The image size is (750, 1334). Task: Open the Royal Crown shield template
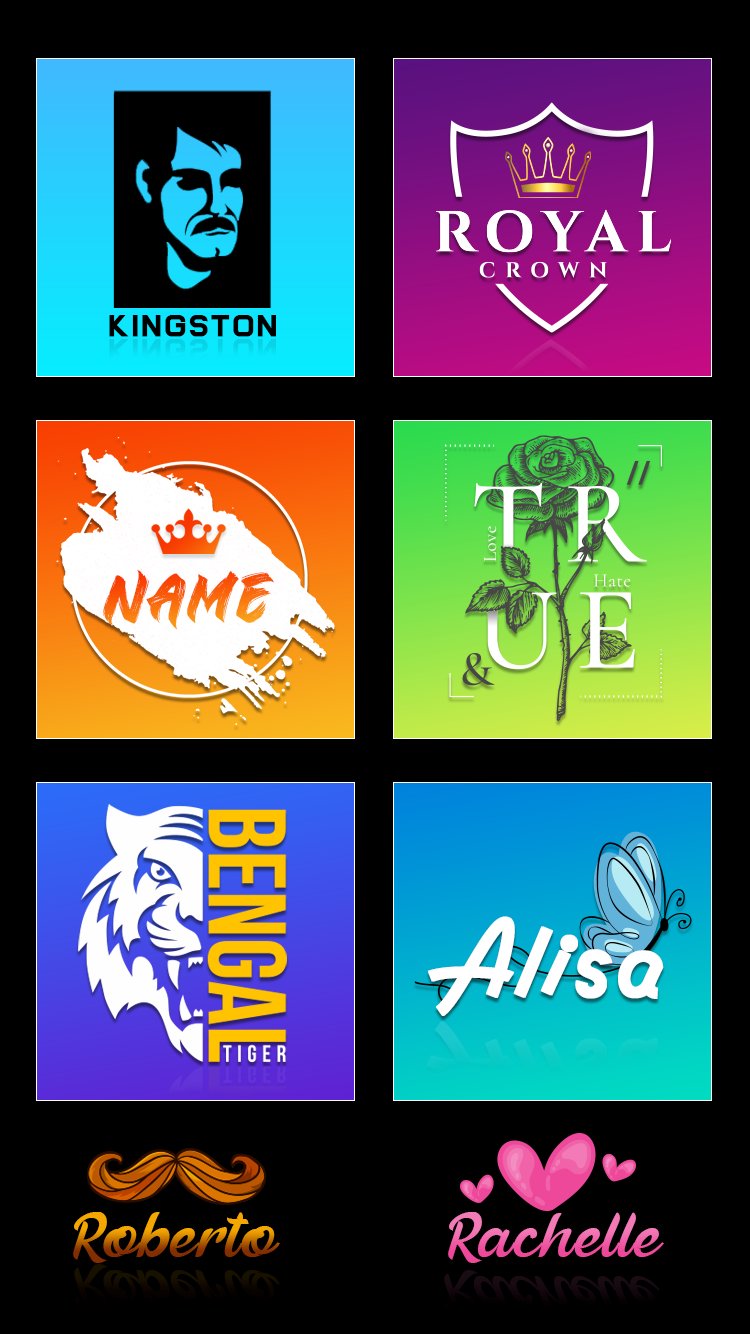[x=552, y=217]
